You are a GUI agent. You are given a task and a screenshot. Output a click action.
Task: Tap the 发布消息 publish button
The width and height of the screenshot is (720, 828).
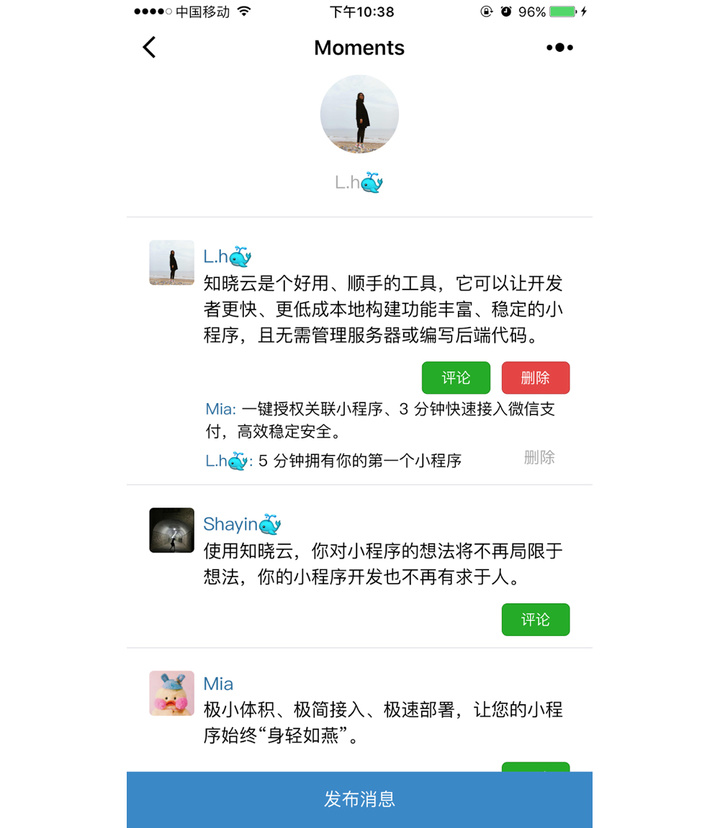coord(359,799)
